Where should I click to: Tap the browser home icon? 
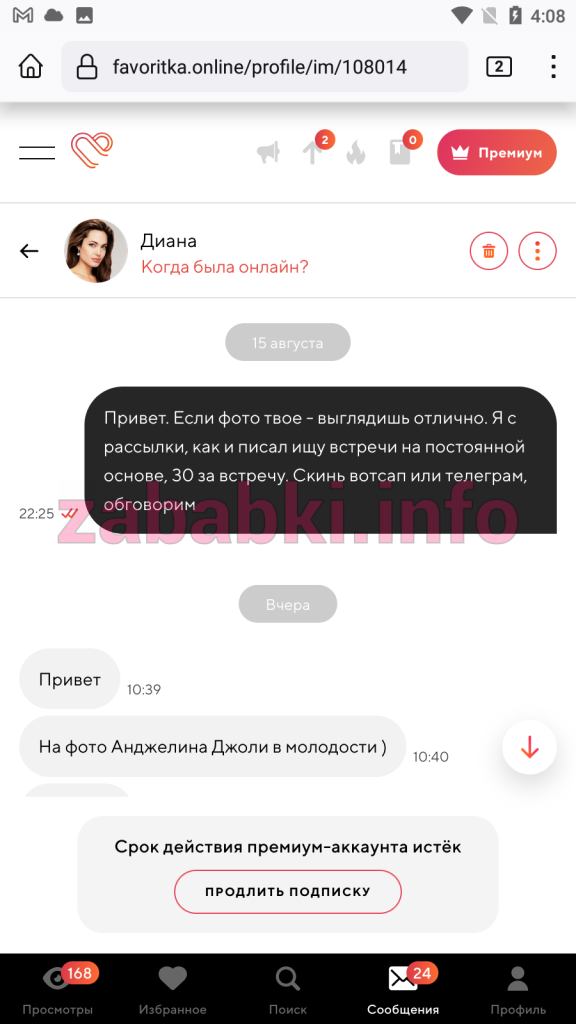point(30,67)
